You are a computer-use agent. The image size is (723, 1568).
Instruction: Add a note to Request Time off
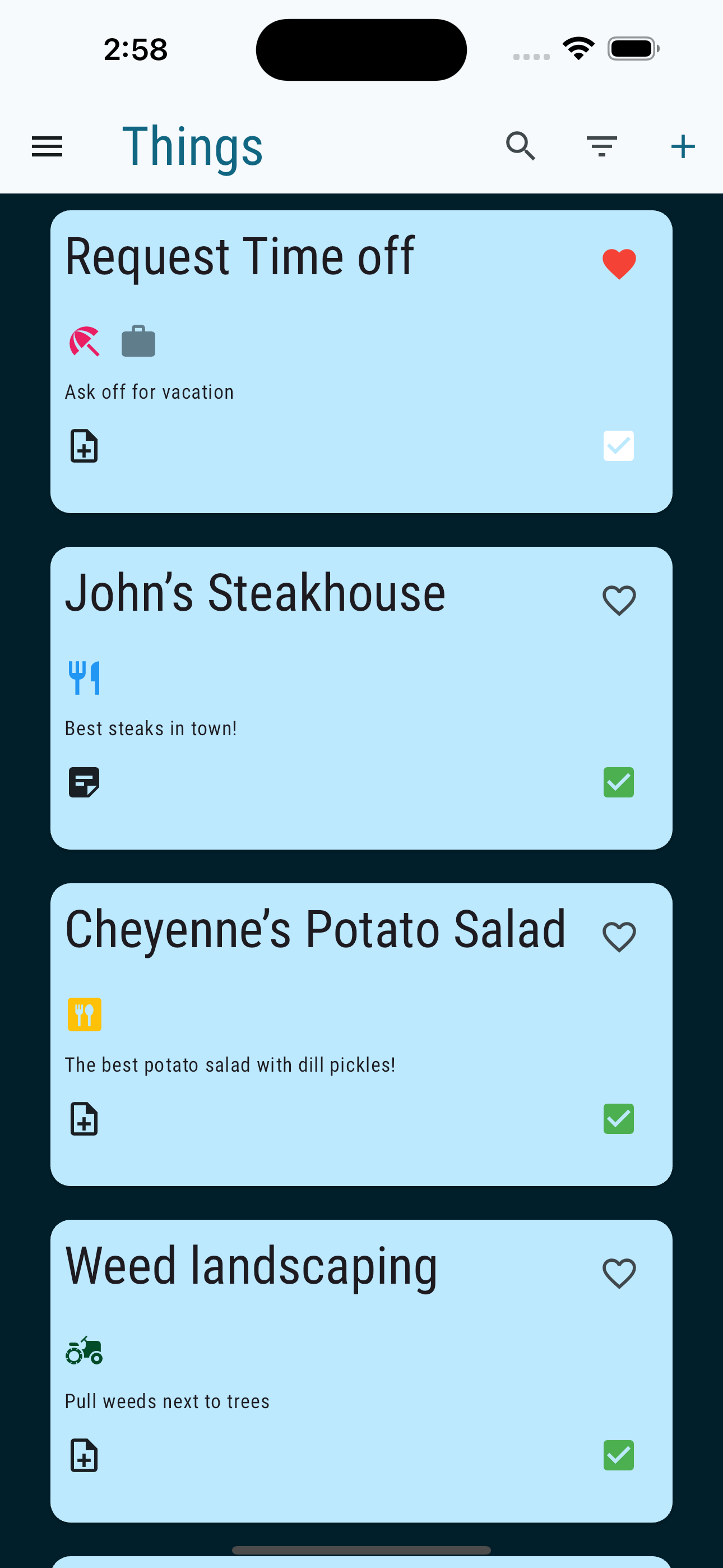coord(84,446)
